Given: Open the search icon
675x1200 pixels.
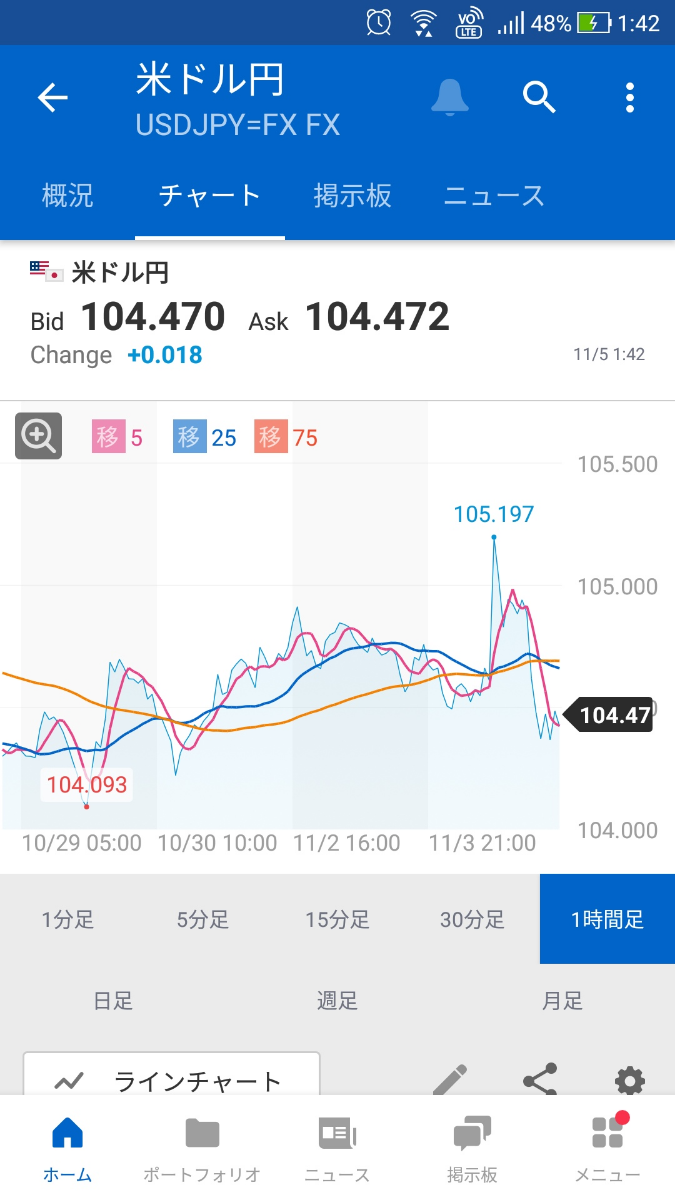Looking at the screenshot, I should pos(539,97).
